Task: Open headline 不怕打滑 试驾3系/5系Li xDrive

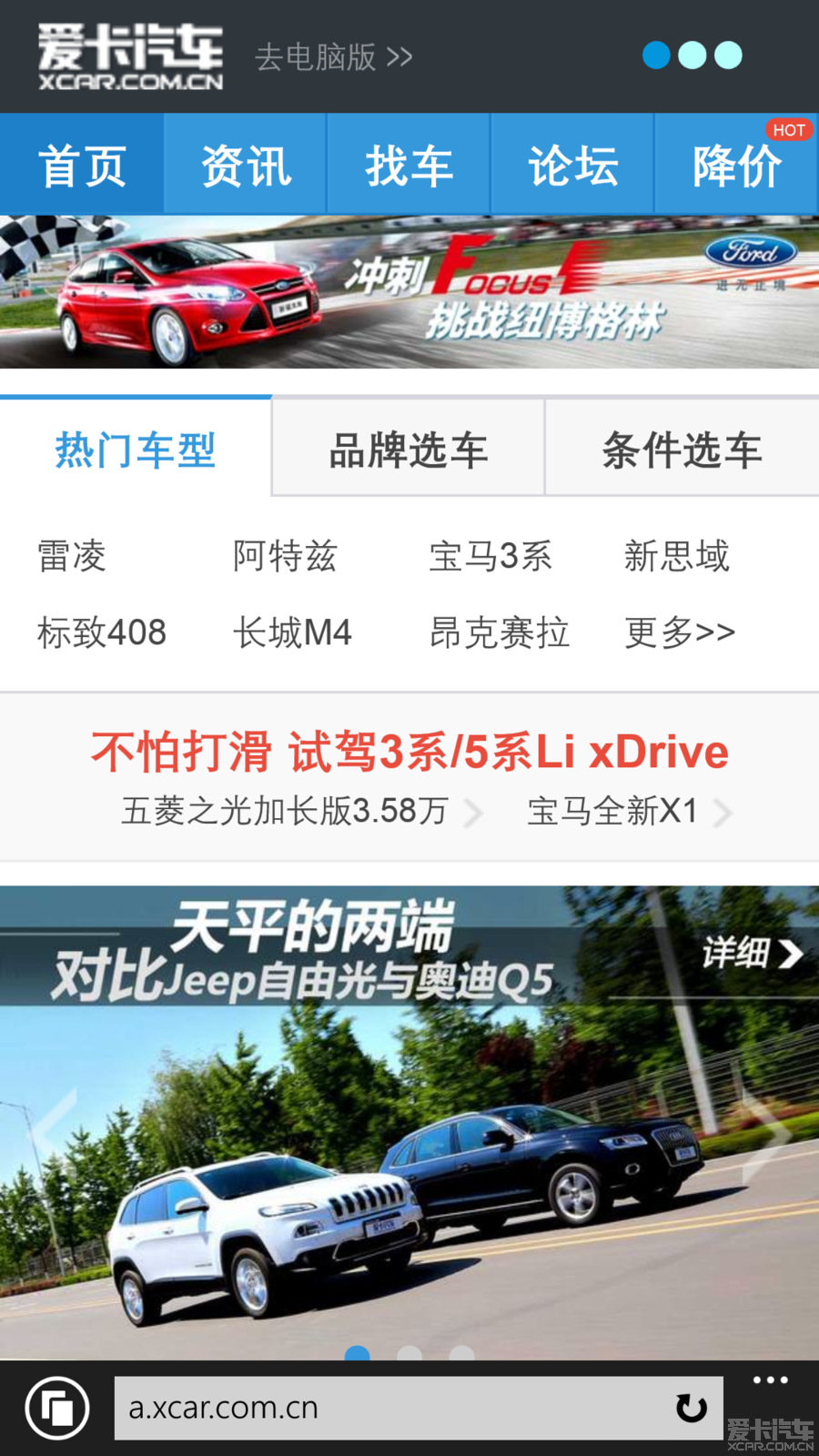Action: (409, 753)
